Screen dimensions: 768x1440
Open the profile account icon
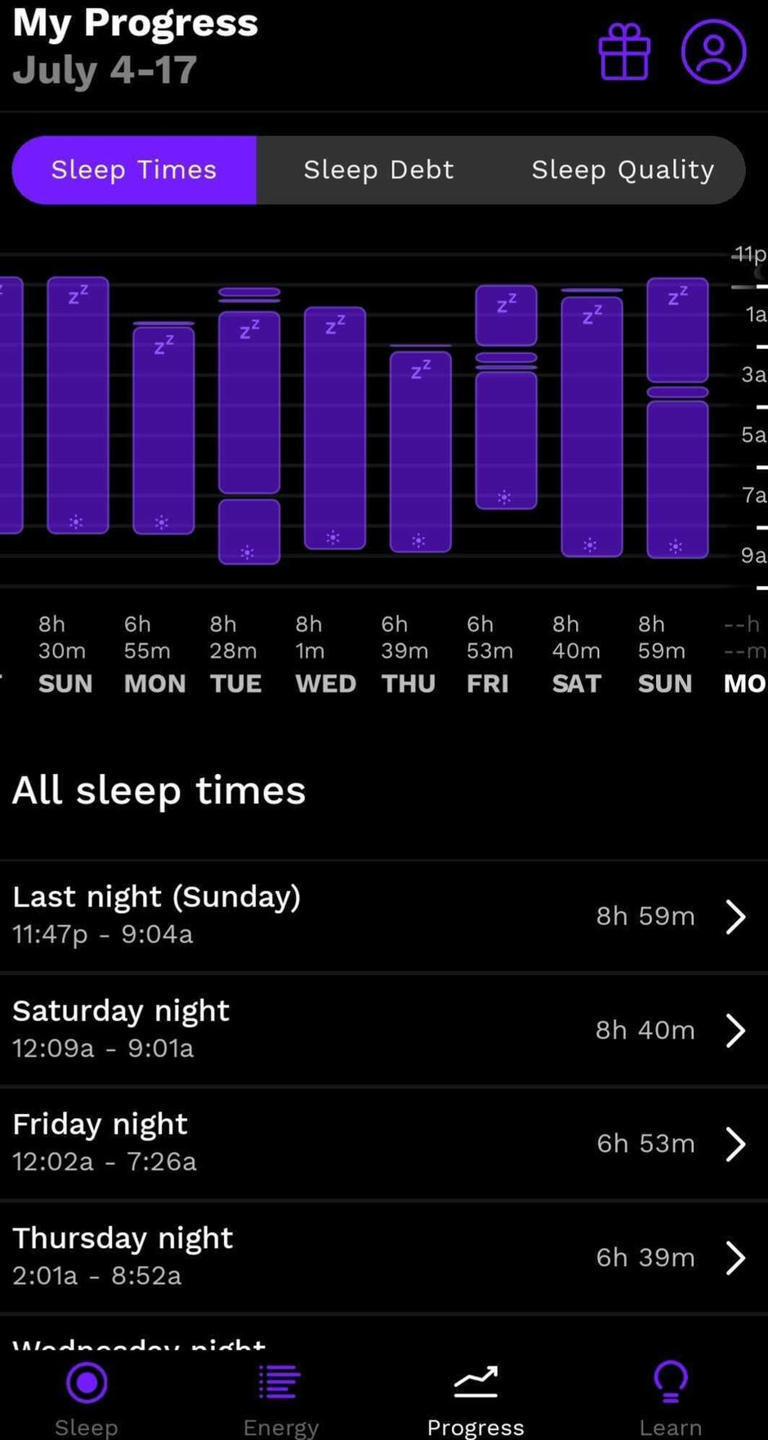coord(713,51)
